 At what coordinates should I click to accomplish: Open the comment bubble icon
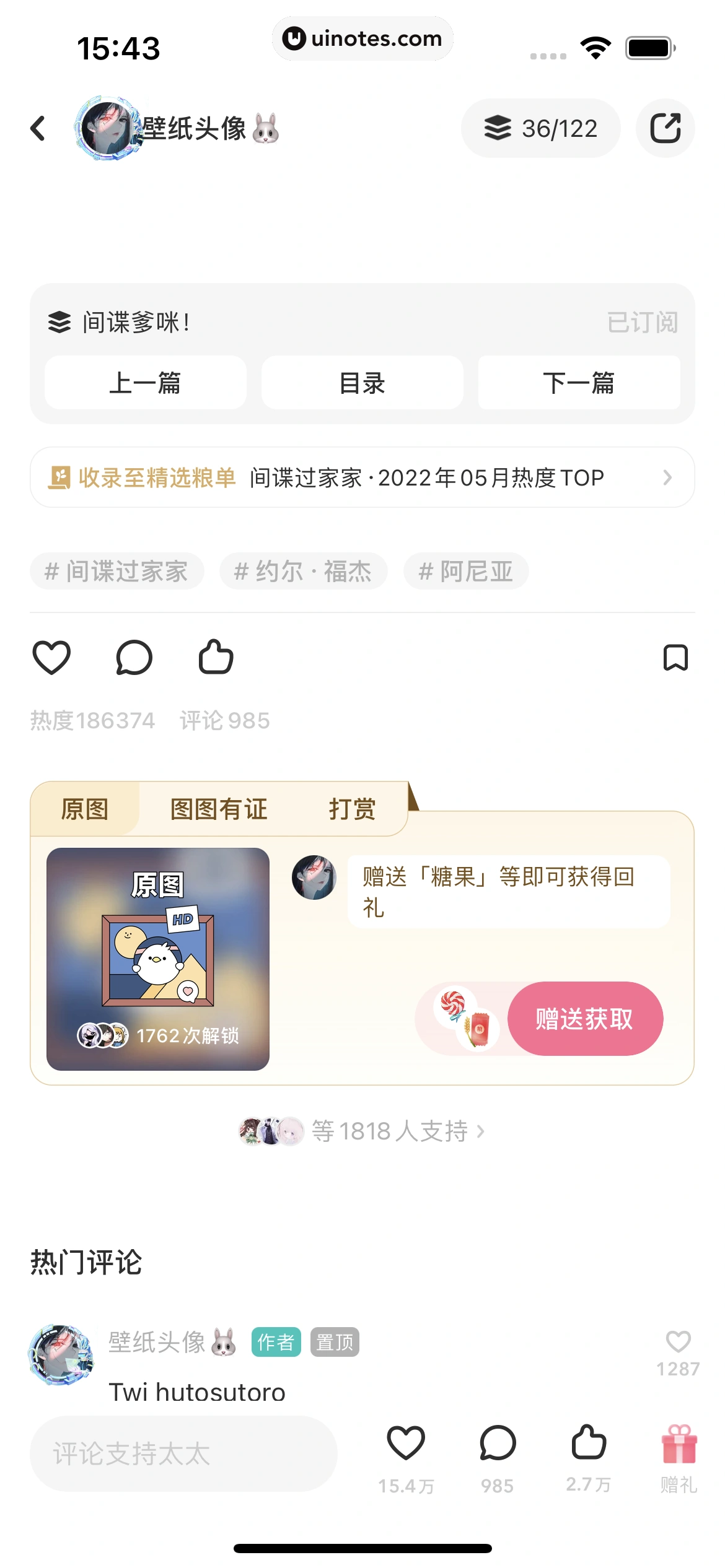tap(134, 658)
